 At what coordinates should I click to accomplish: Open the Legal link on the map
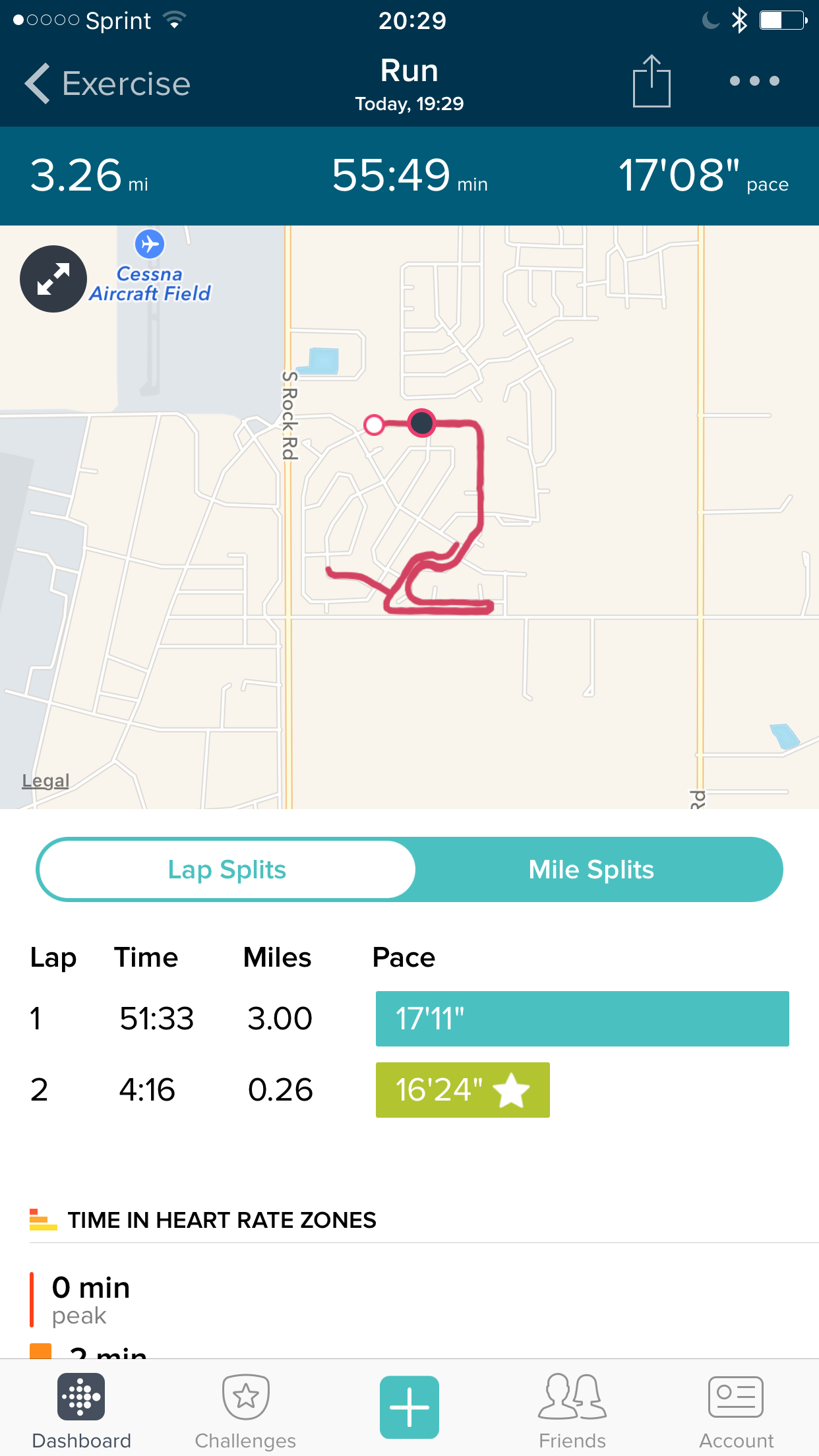pyautogui.click(x=45, y=781)
